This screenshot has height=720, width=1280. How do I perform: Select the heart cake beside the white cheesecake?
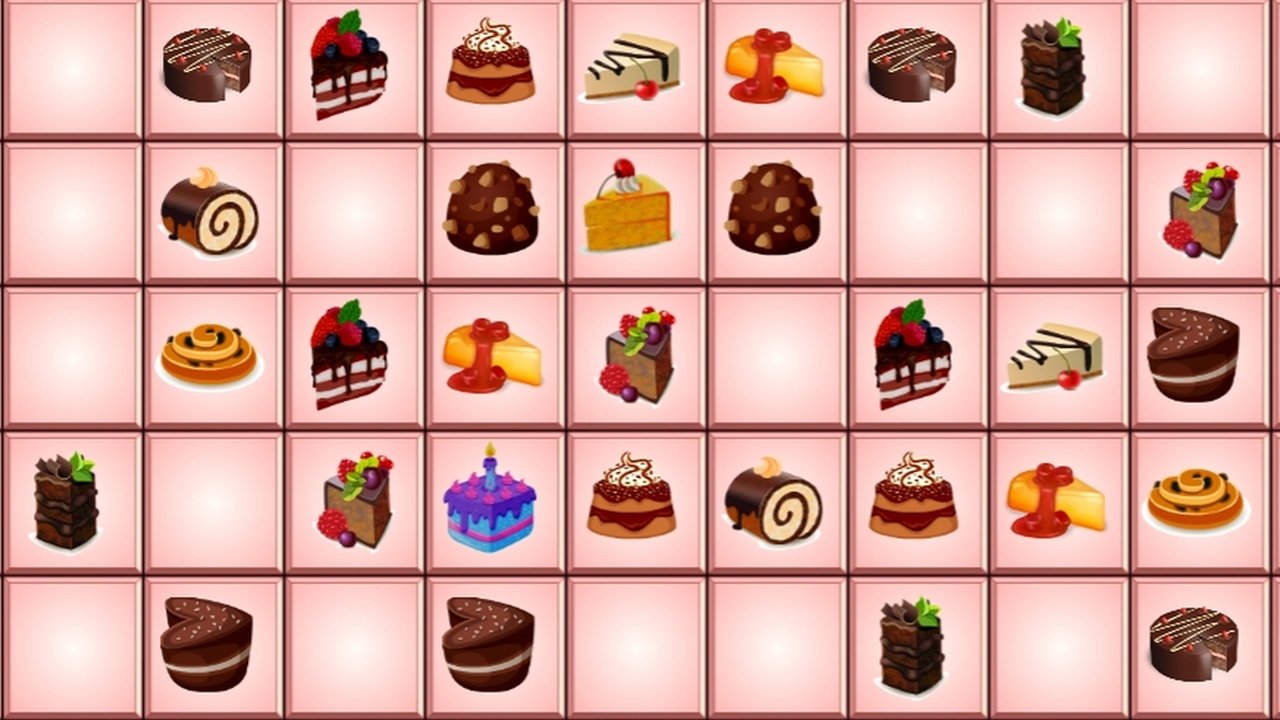(1192, 355)
